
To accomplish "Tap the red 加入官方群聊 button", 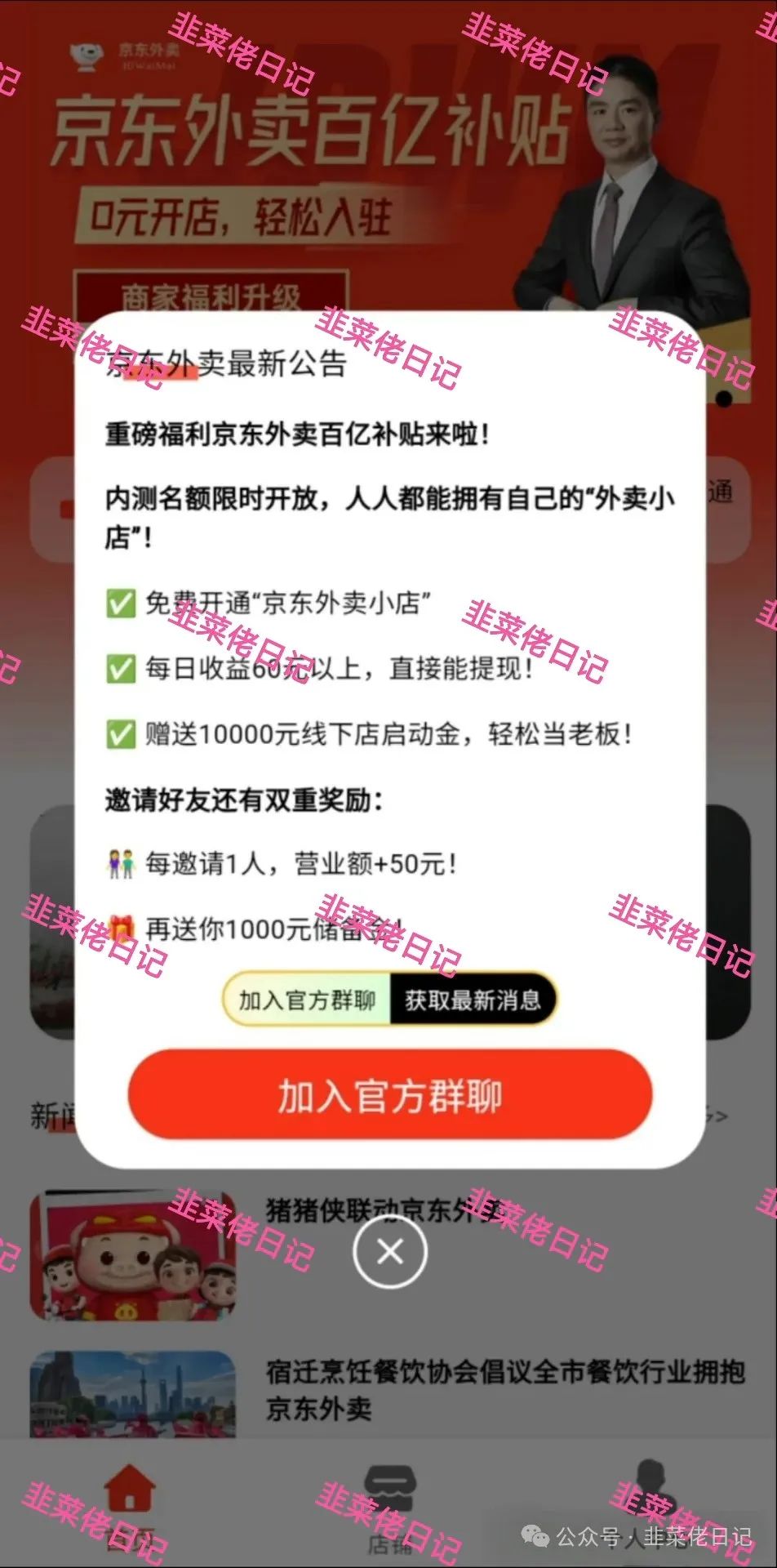I will pos(389,1095).
